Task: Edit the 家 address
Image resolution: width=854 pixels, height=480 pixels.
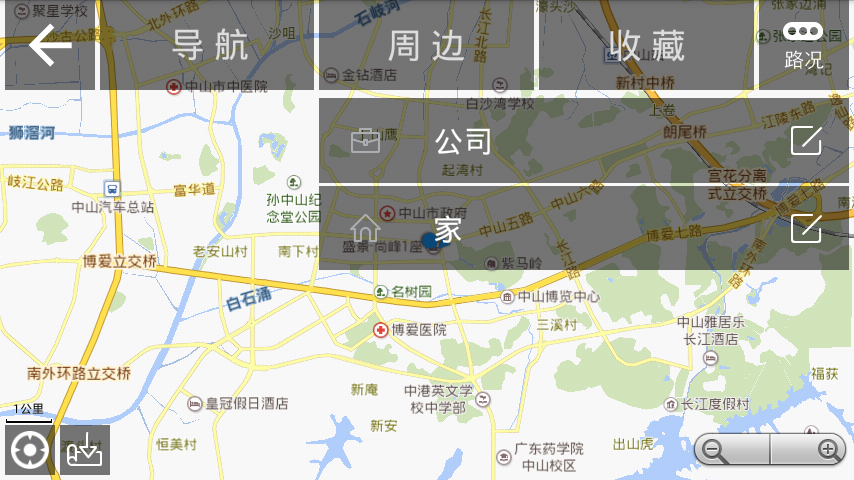Action: coord(806,229)
